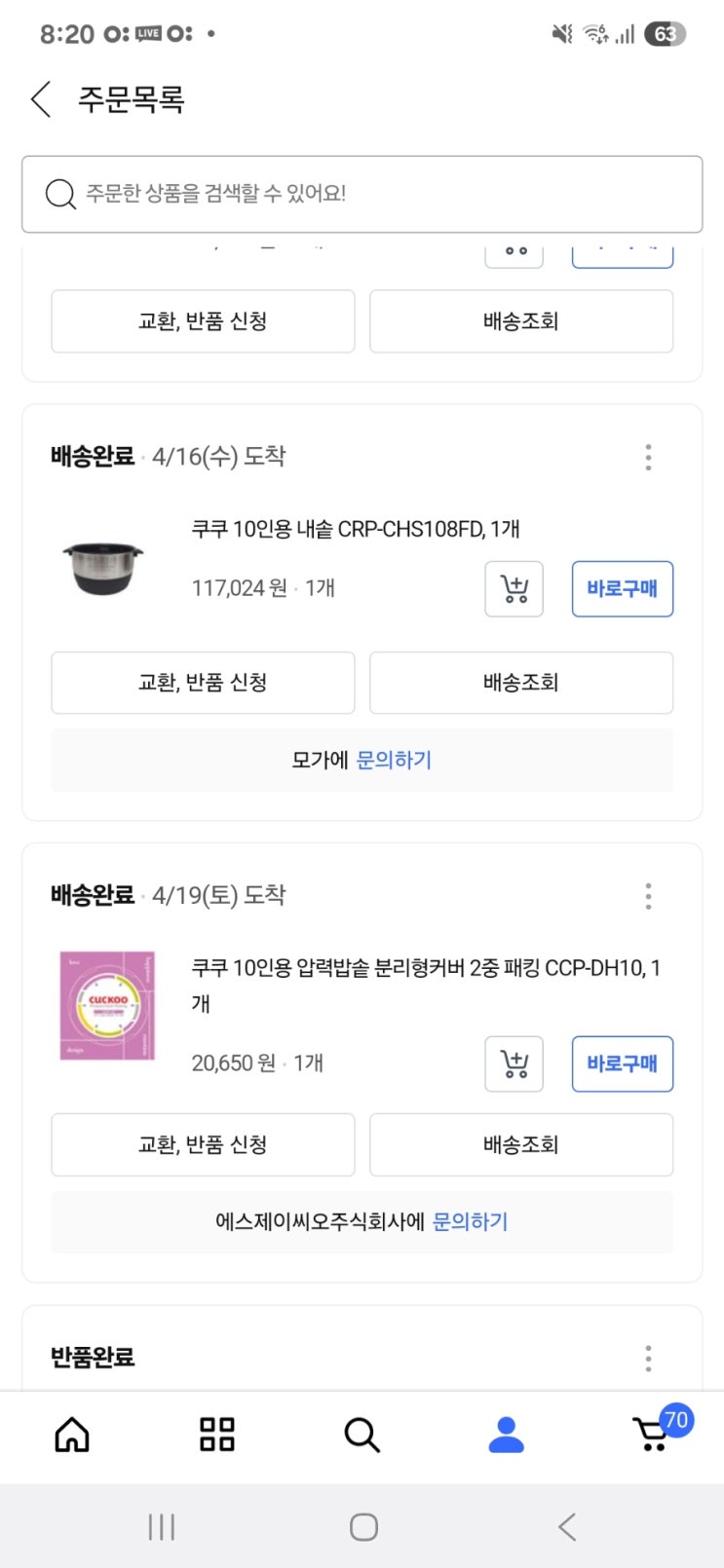This screenshot has width=724, height=1568.
Task: Open overflow menu for the 4/19(토) order
Action: [648, 896]
